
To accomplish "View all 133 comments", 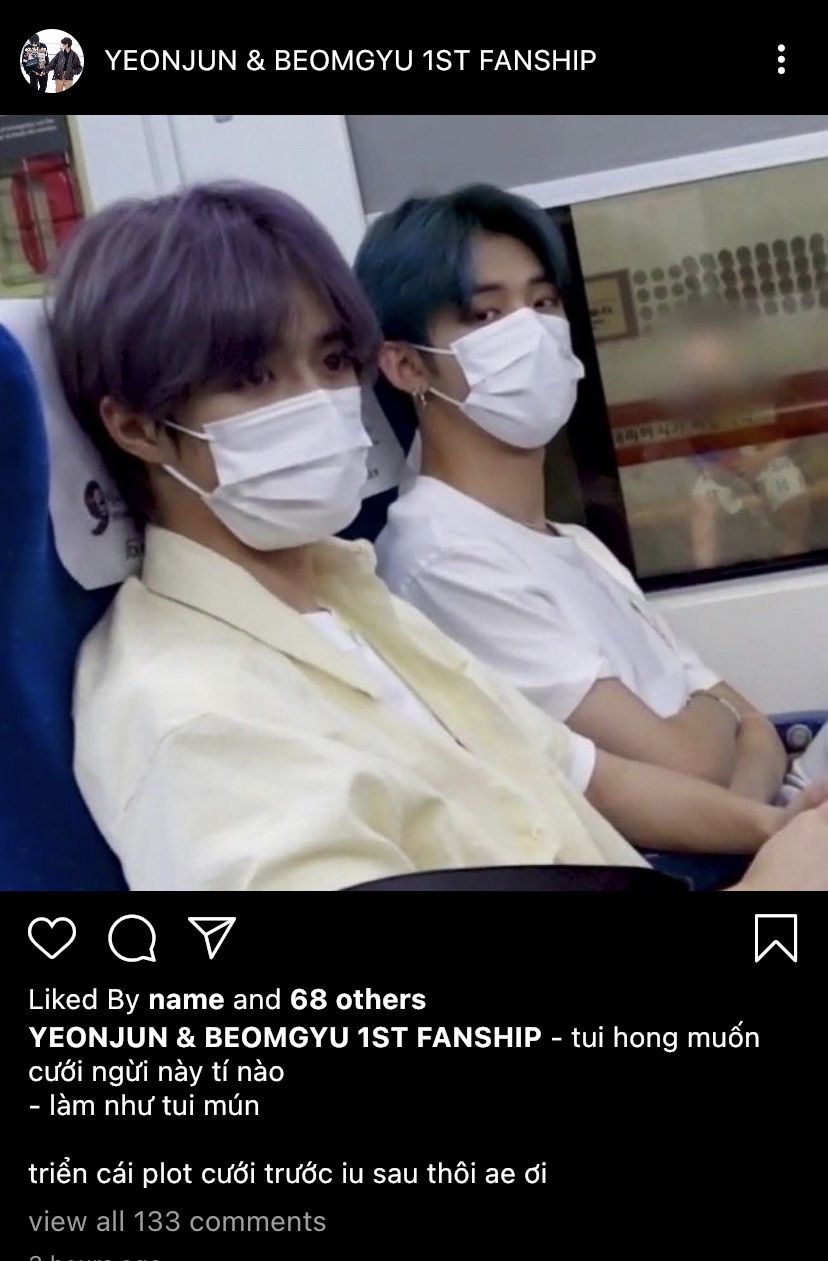I will tap(177, 1221).
